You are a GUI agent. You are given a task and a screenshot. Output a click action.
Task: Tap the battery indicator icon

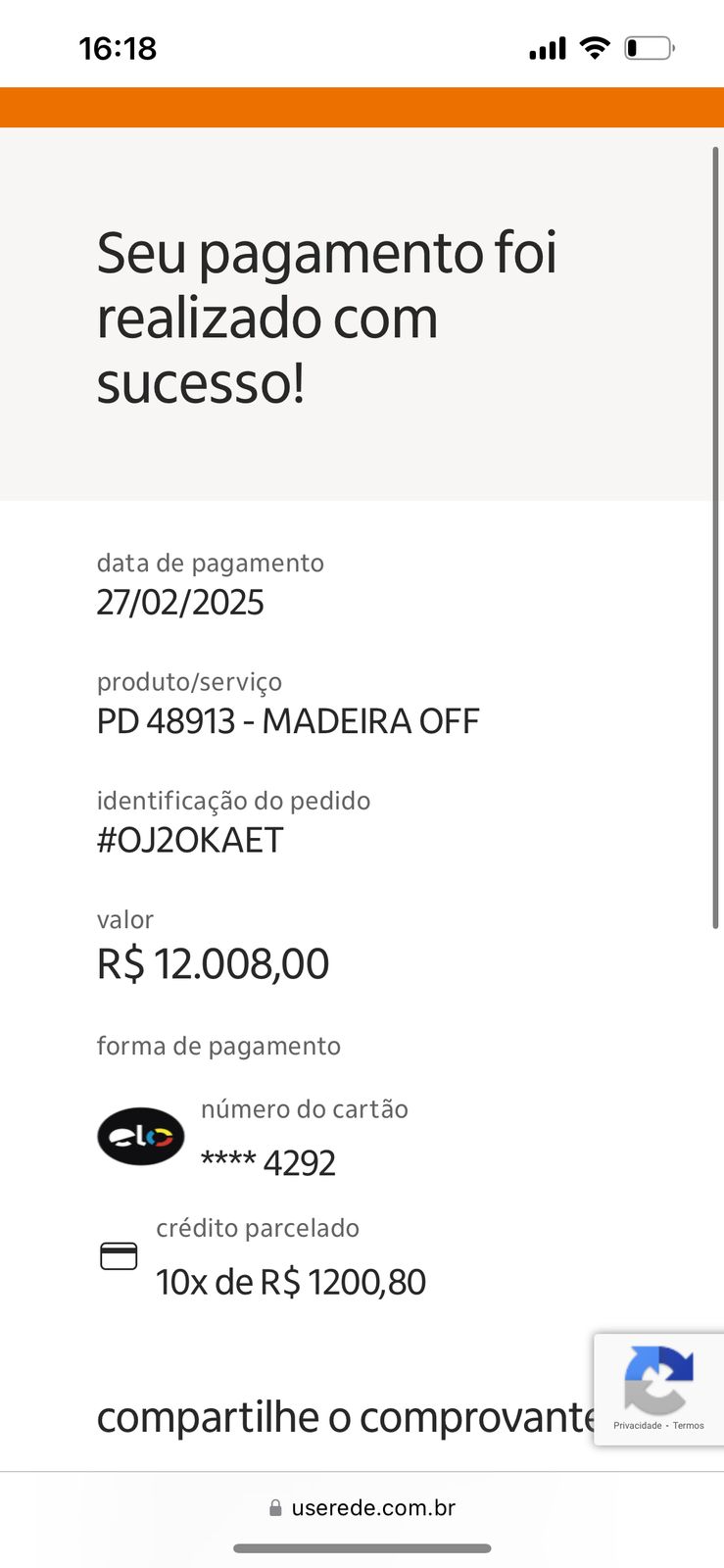tap(648, 46)
